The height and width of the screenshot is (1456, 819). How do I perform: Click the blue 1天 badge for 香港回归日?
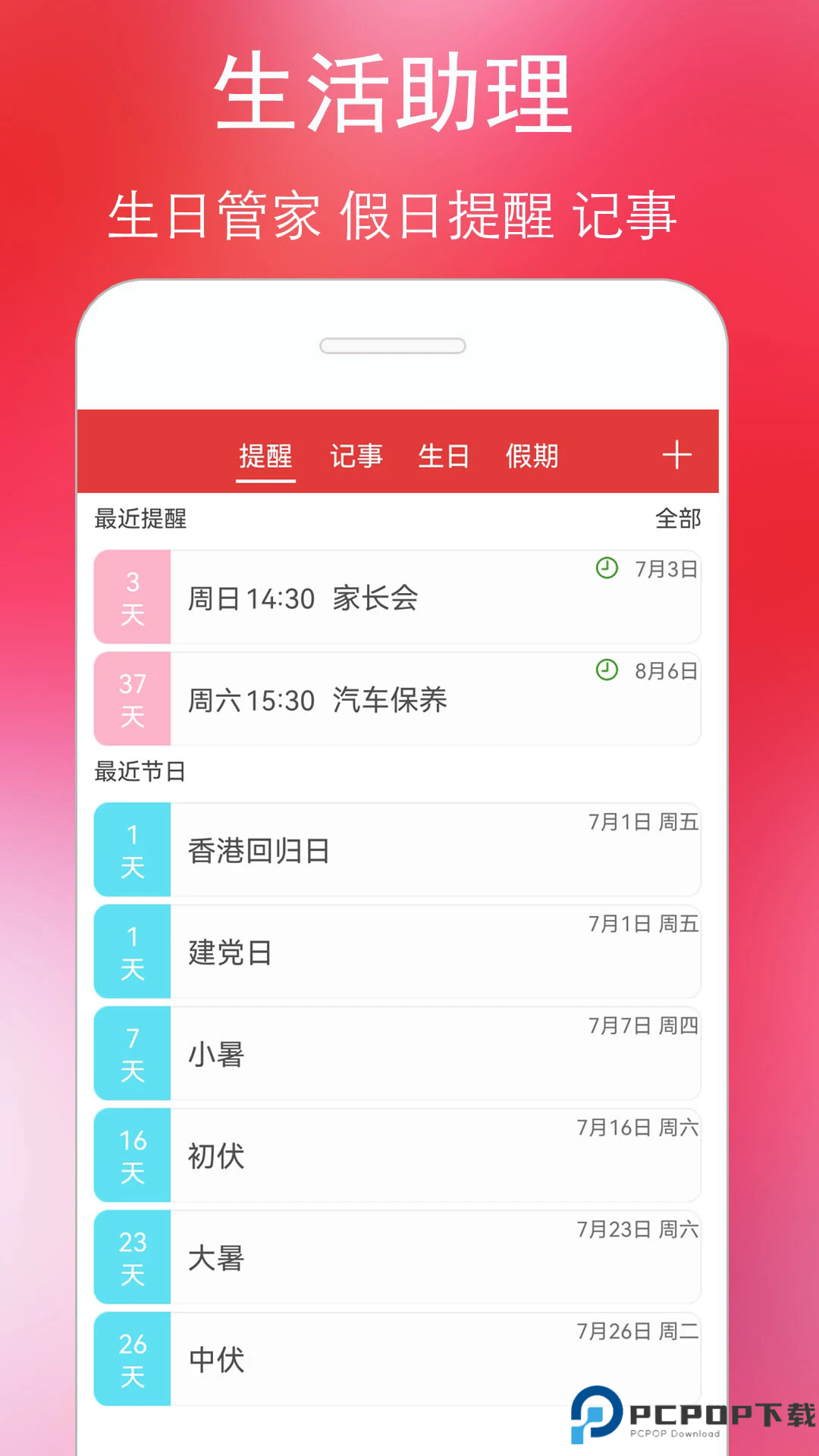point(131,849)
